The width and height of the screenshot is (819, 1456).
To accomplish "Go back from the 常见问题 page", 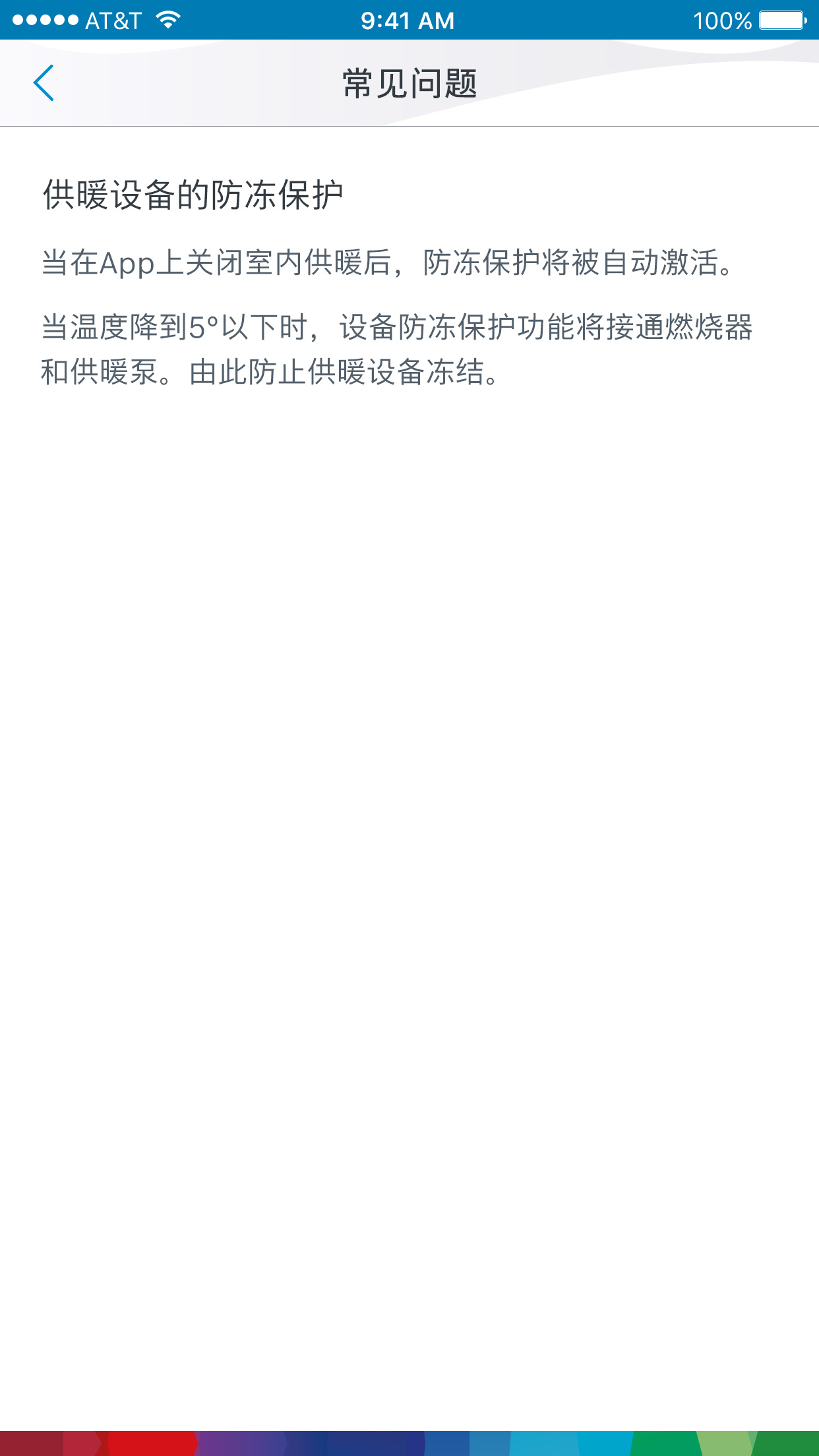I will coord(44,83).
